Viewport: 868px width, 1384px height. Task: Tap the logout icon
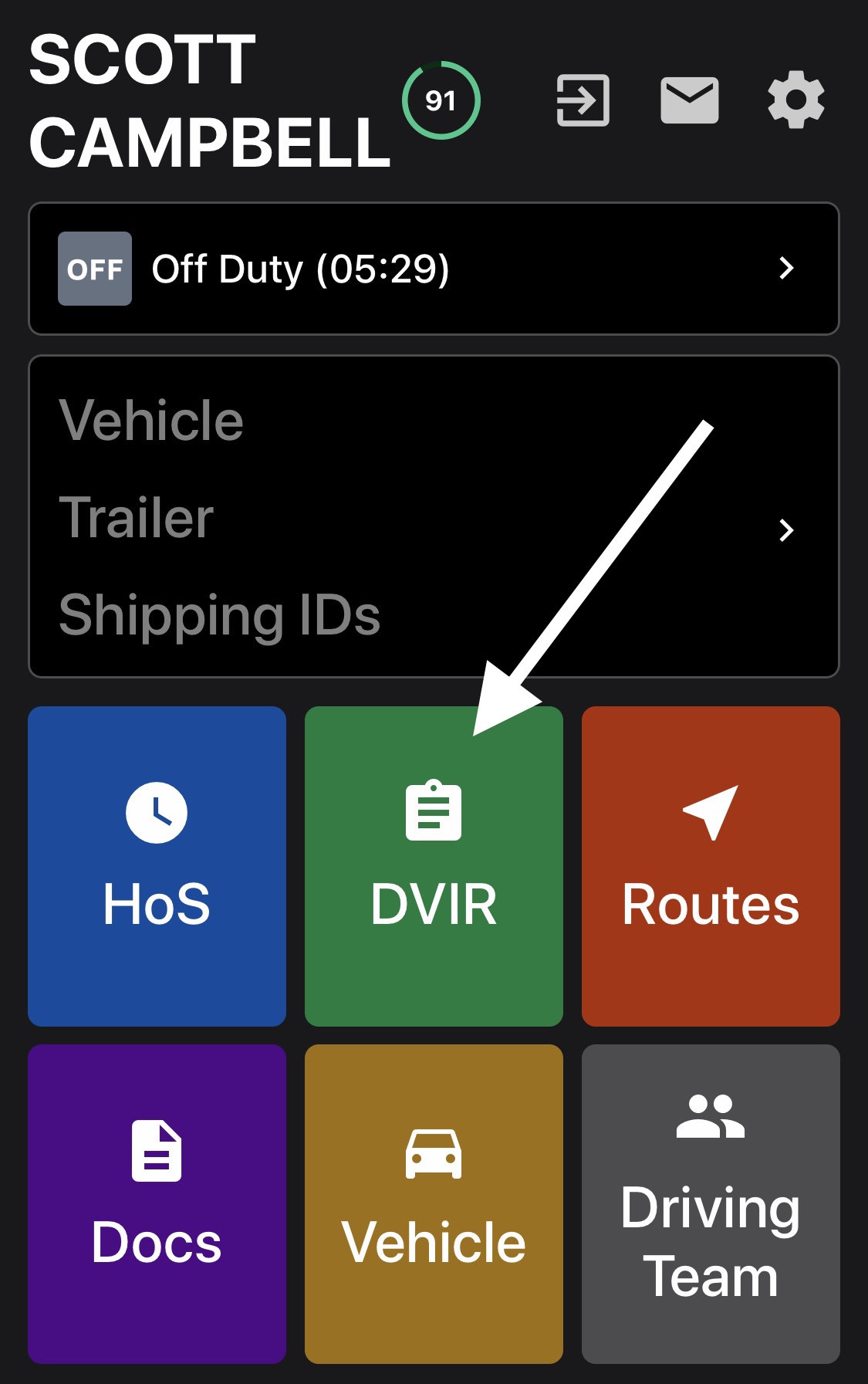pos(583,100)
